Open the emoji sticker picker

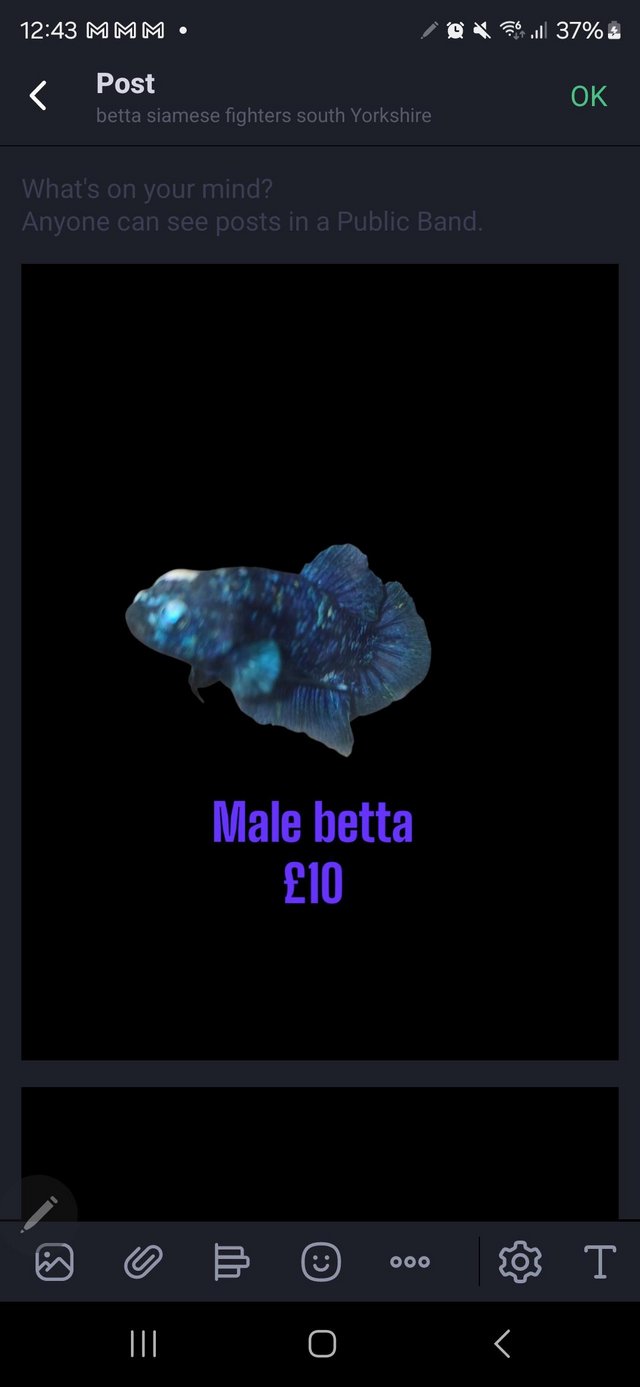tap(321, 1262)
